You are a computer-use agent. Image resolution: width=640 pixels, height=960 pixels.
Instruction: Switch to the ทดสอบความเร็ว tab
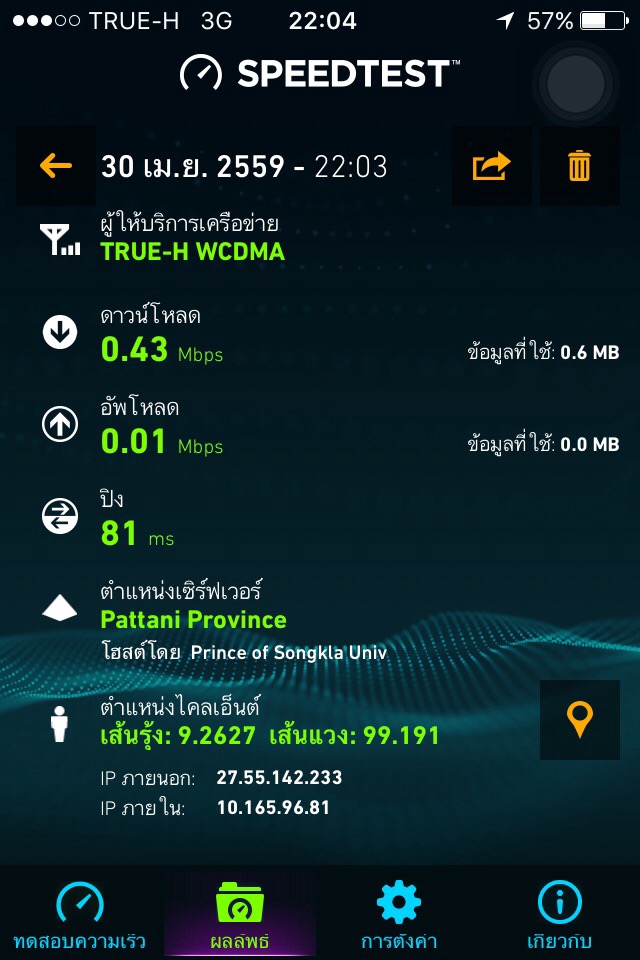tap(79, 914)
